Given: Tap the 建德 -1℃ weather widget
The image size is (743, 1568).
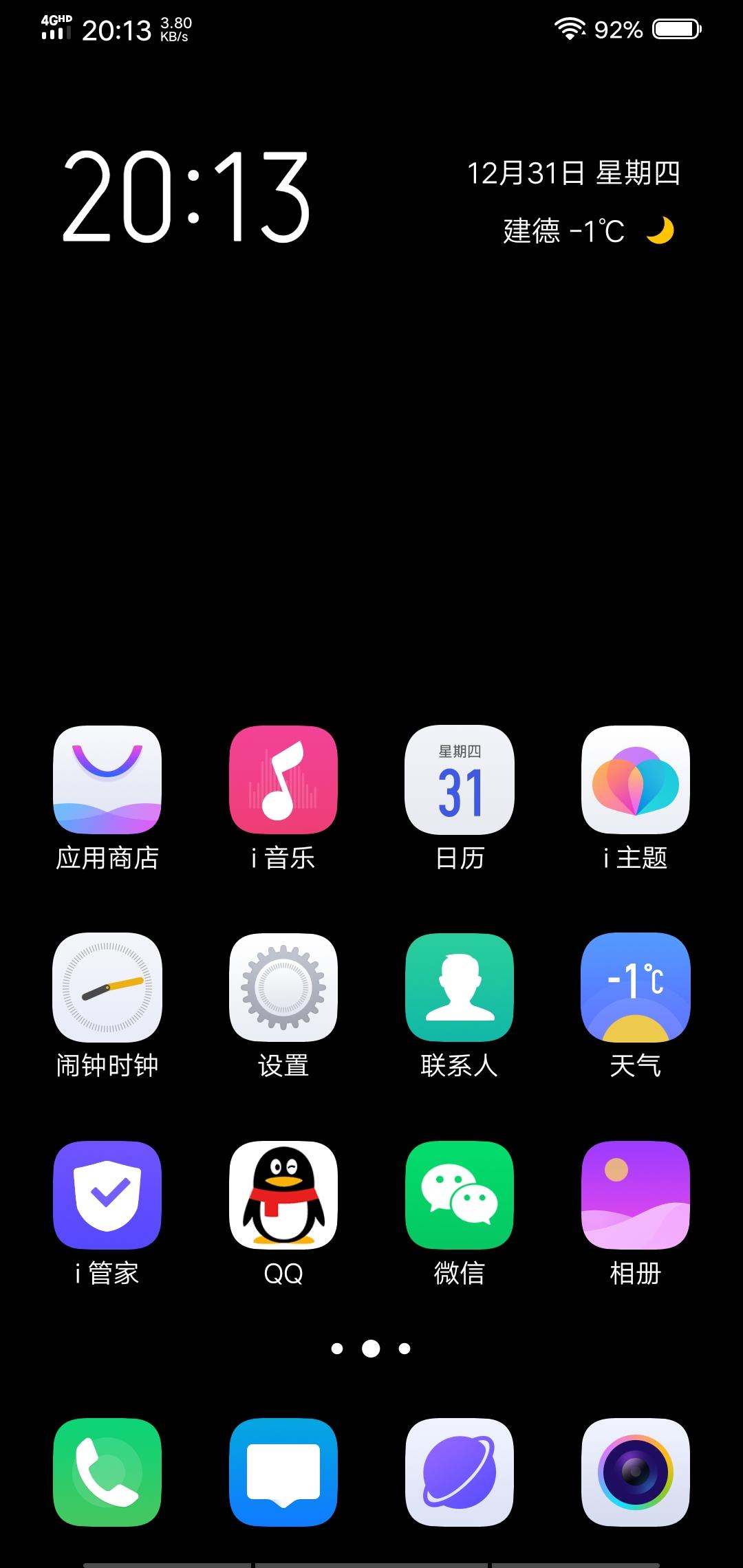Looking at the screenshot, I should 588,230.
